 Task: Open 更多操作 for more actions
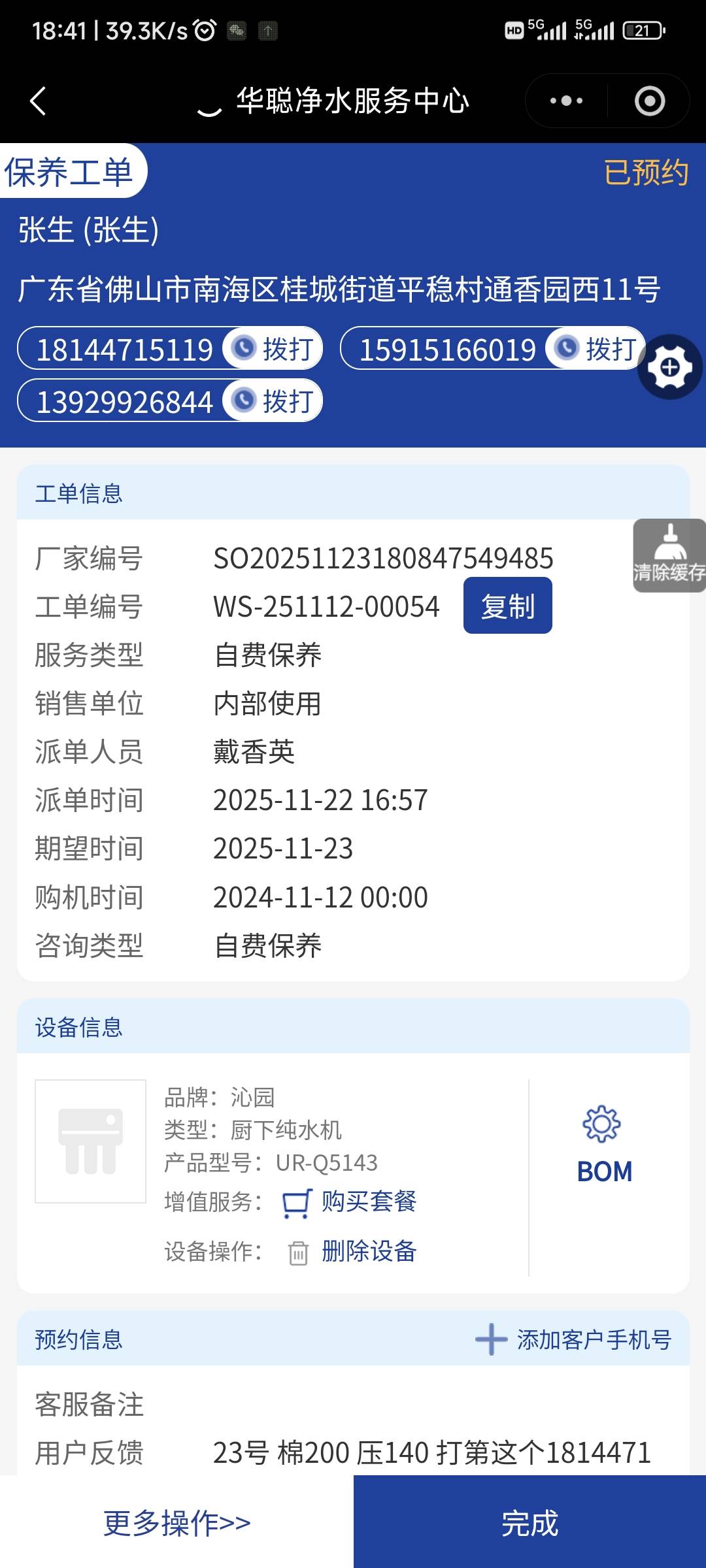176,1522
